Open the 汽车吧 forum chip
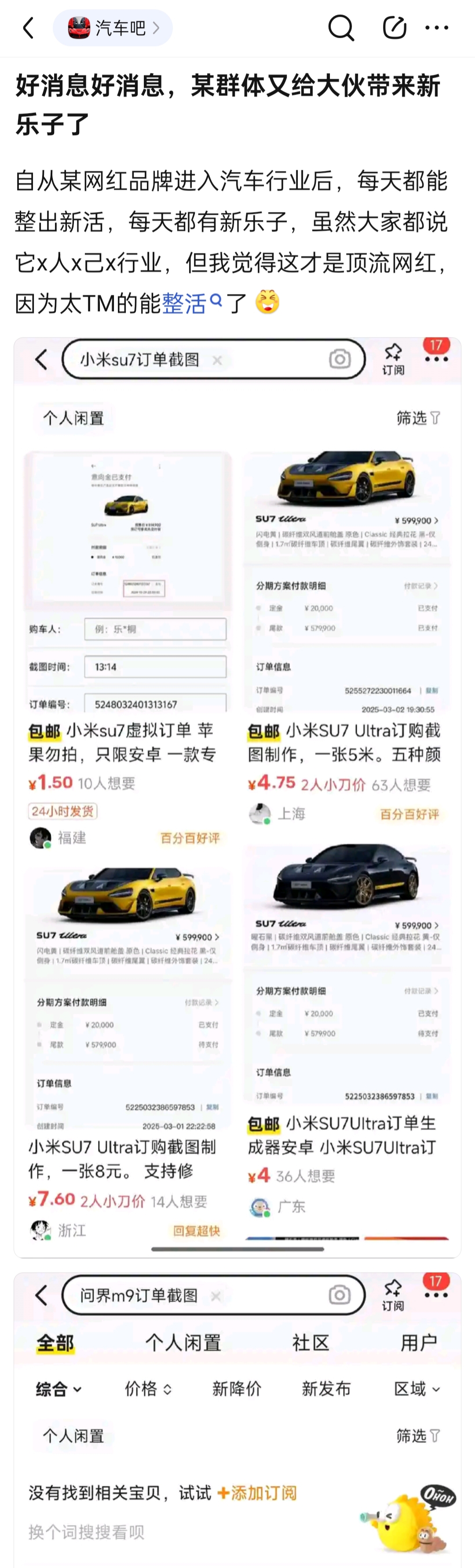Image resolution: width=475 pixels, height=1568 pixels. (113, 28)
